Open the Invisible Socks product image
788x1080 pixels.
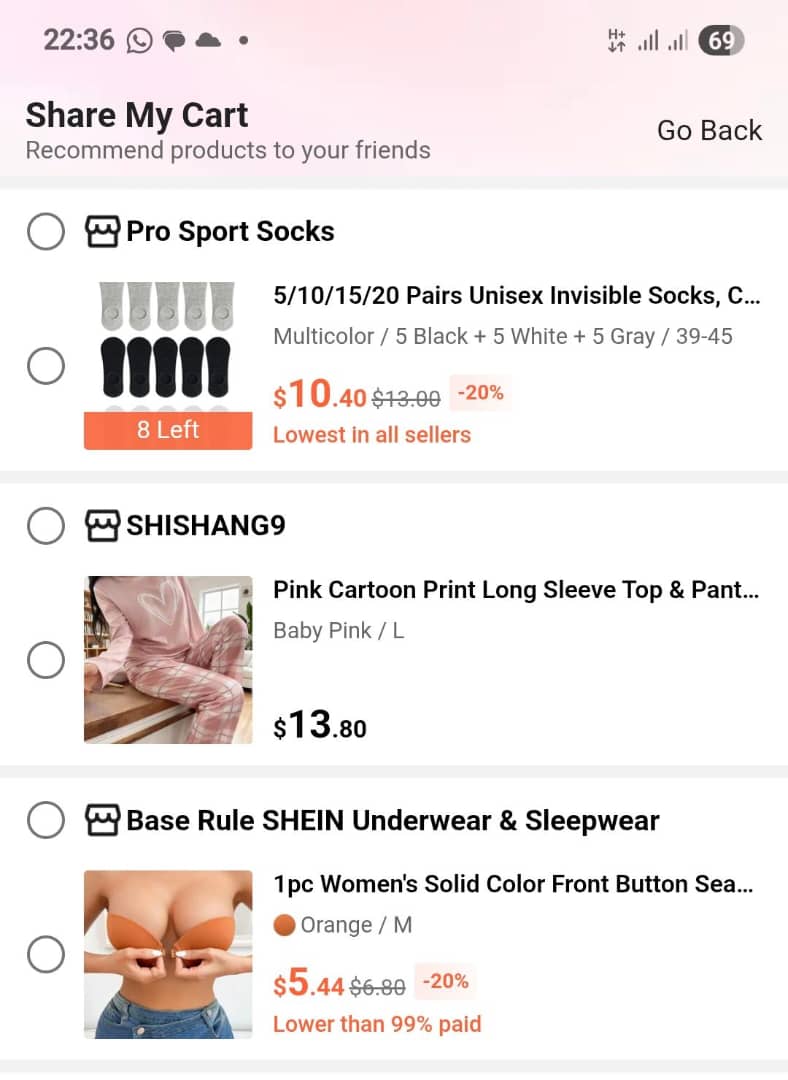[x=168, y=365]
